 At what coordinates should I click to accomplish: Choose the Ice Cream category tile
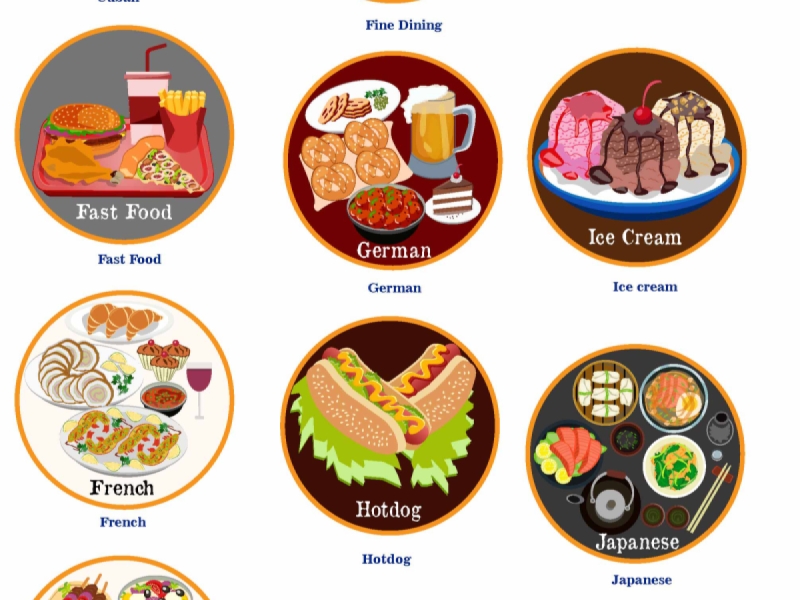click(636, 157)
